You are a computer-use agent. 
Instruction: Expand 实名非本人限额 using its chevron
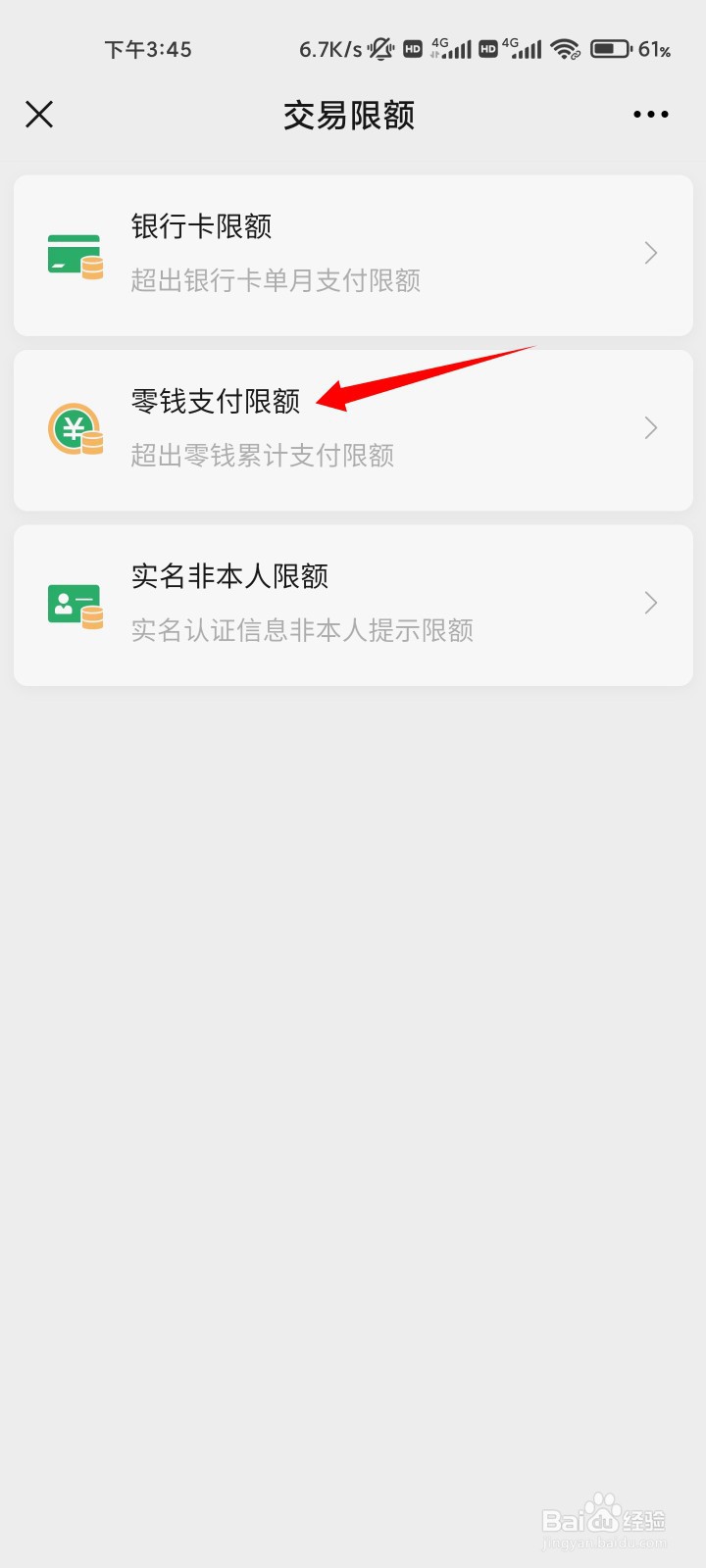(650, 604)
